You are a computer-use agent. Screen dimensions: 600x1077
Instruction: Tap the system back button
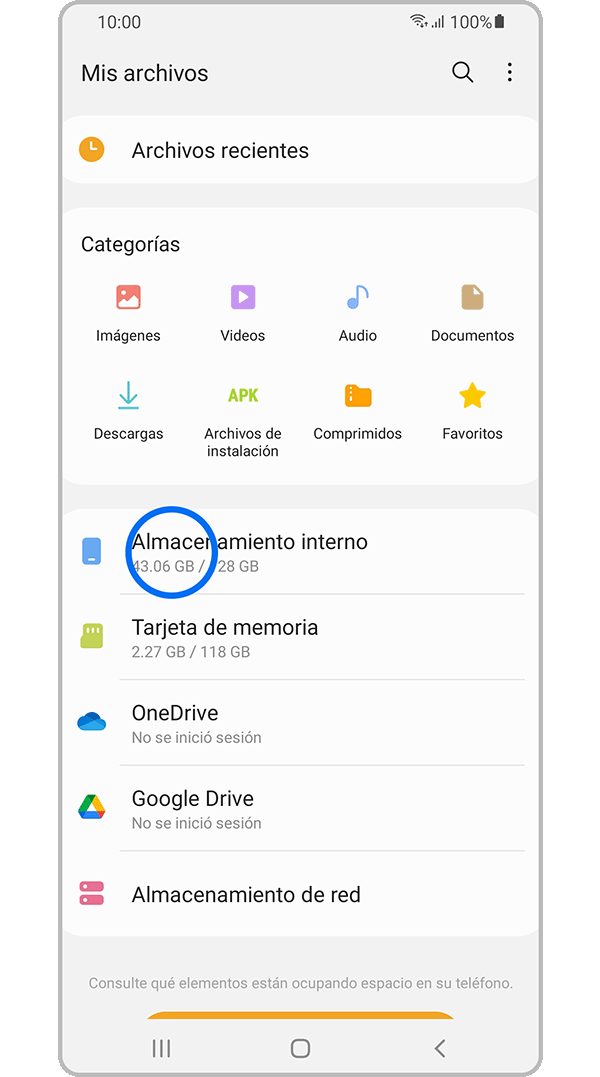[x=440, y=1048]
